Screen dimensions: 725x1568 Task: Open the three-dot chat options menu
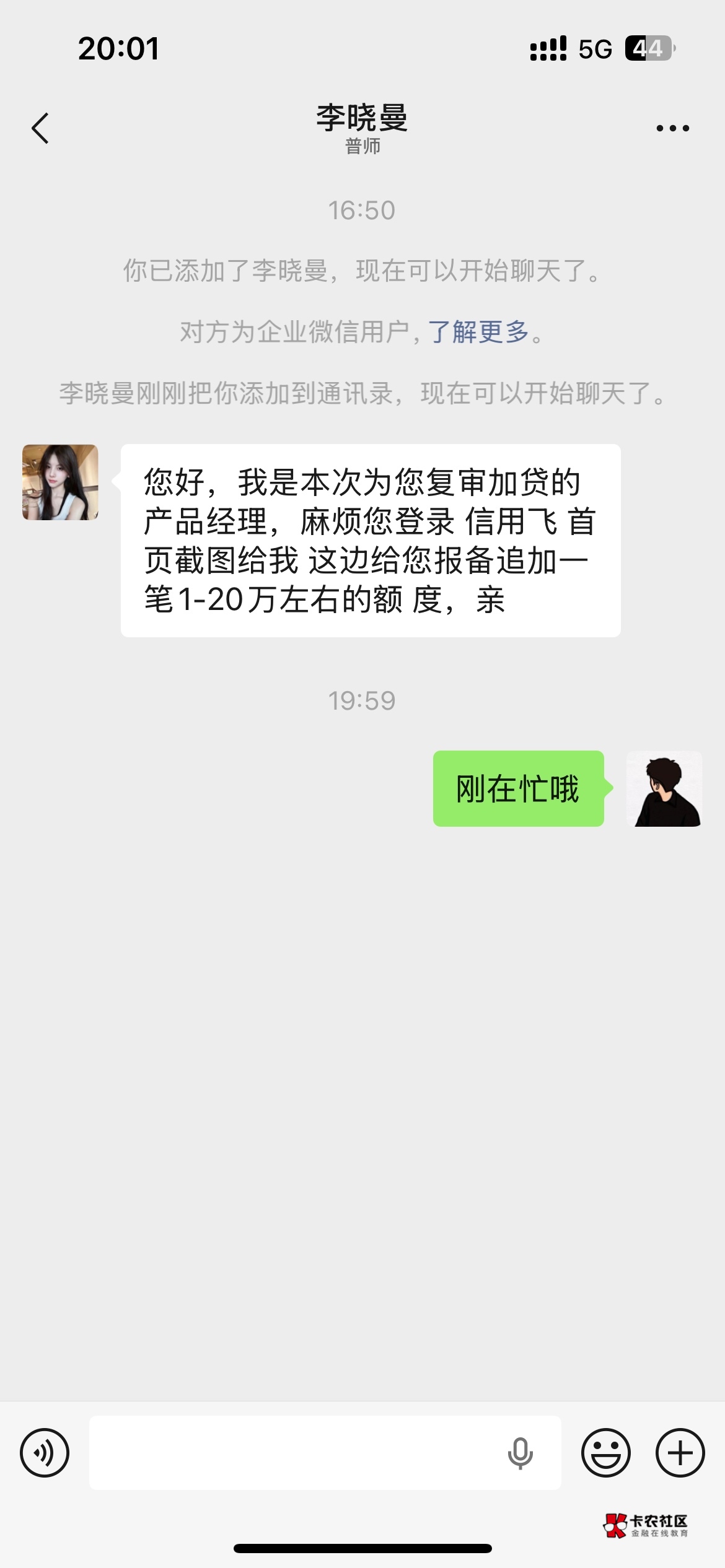pyautogui.click(x=672, y=128)
